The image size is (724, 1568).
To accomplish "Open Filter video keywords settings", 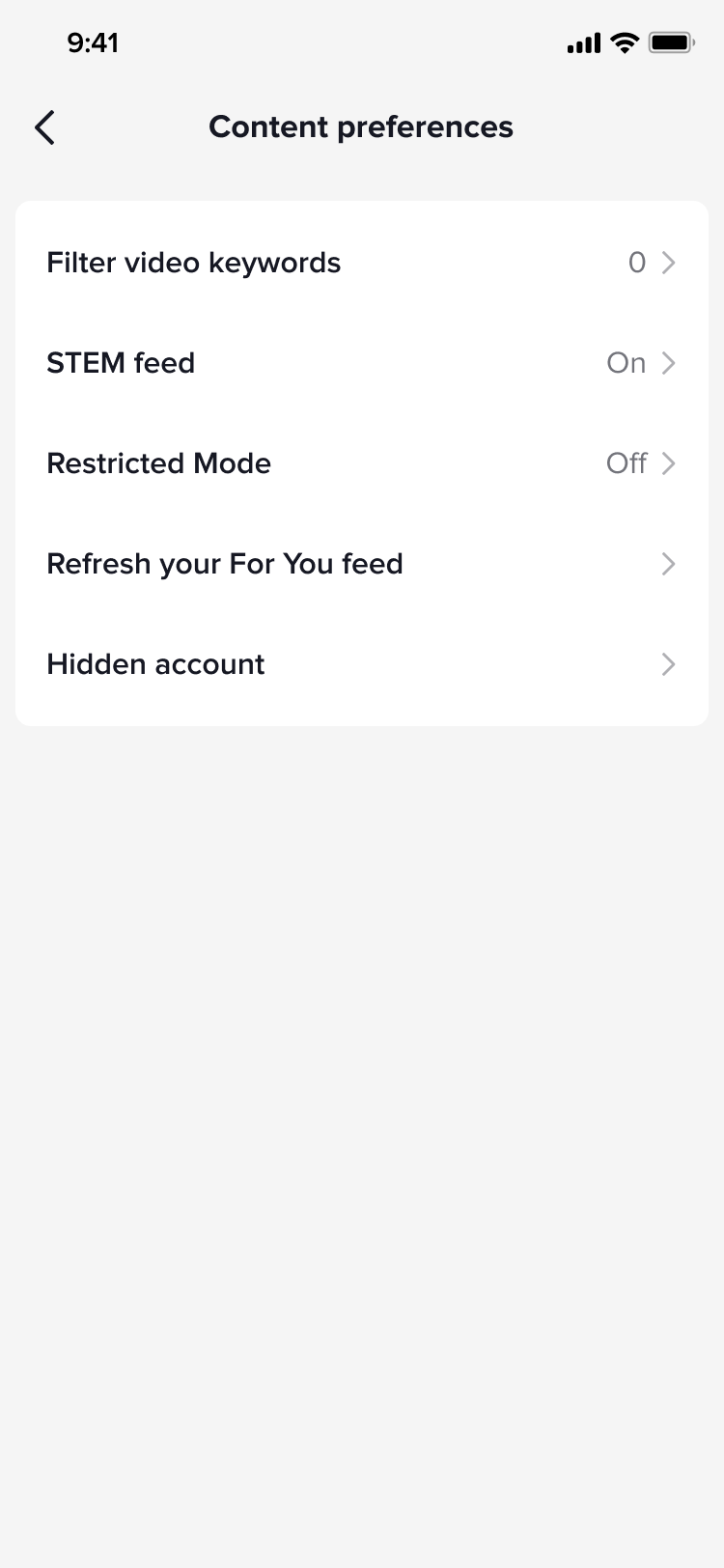I will coord(362,263).
